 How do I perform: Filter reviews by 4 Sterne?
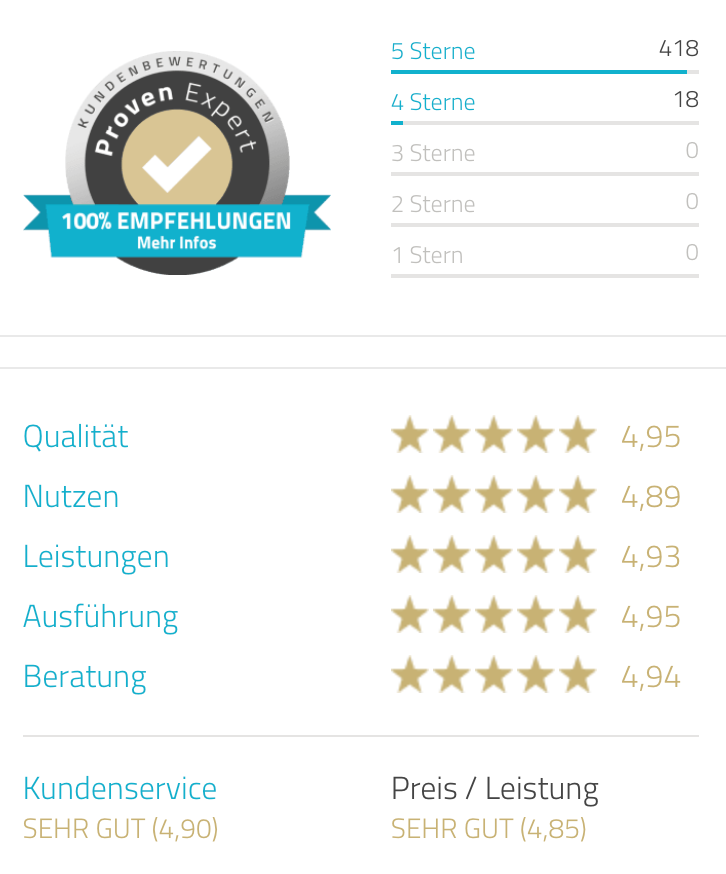tap(433, 102)
